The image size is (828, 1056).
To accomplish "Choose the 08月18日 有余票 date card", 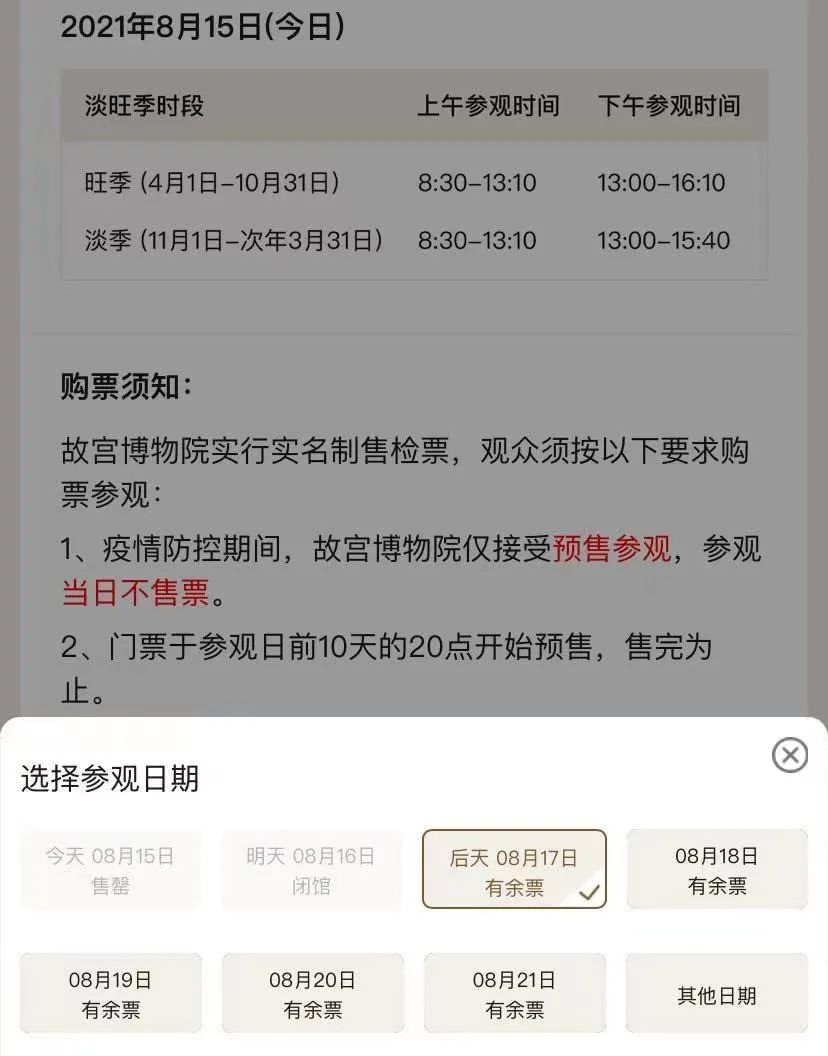I will point(717,869).
